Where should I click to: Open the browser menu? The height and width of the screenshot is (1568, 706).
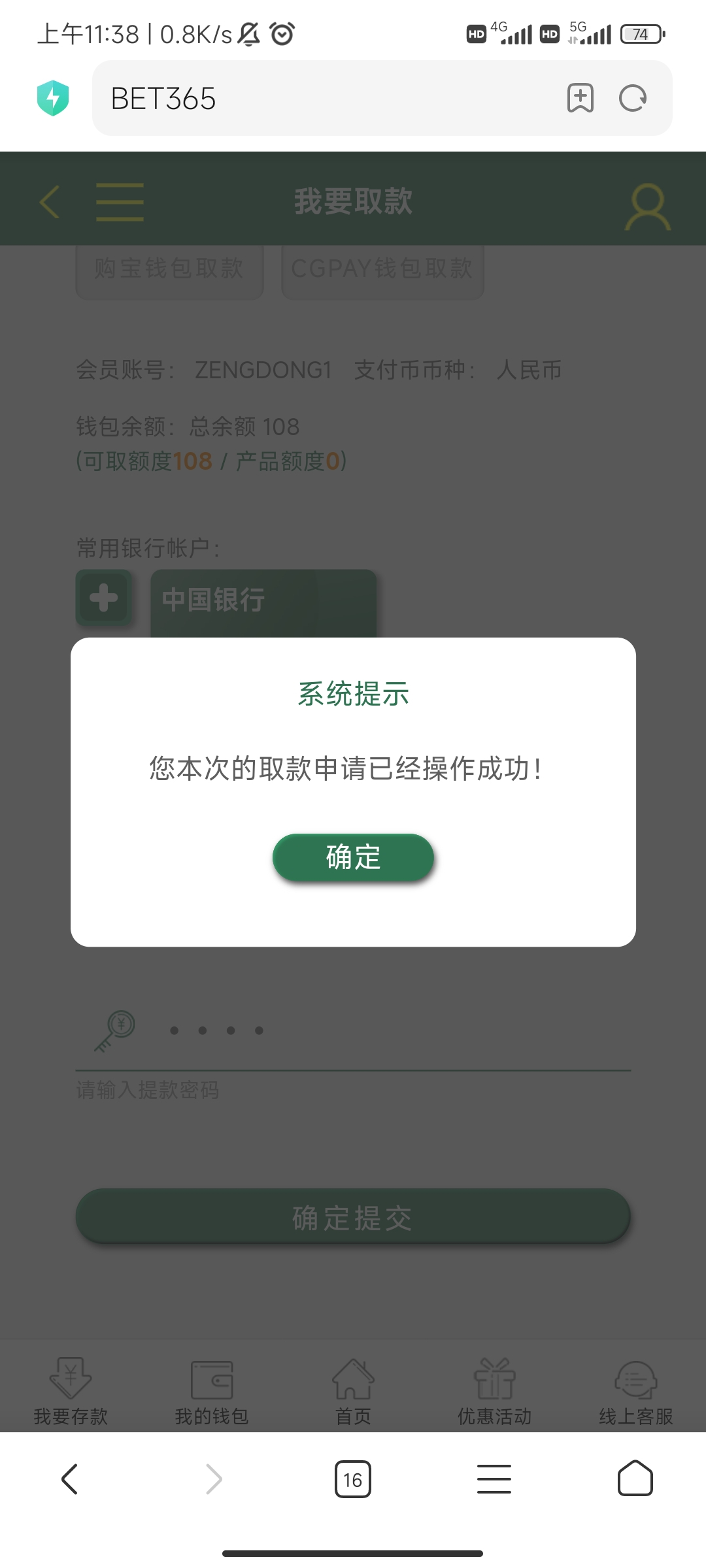(x=494, y=1479)
